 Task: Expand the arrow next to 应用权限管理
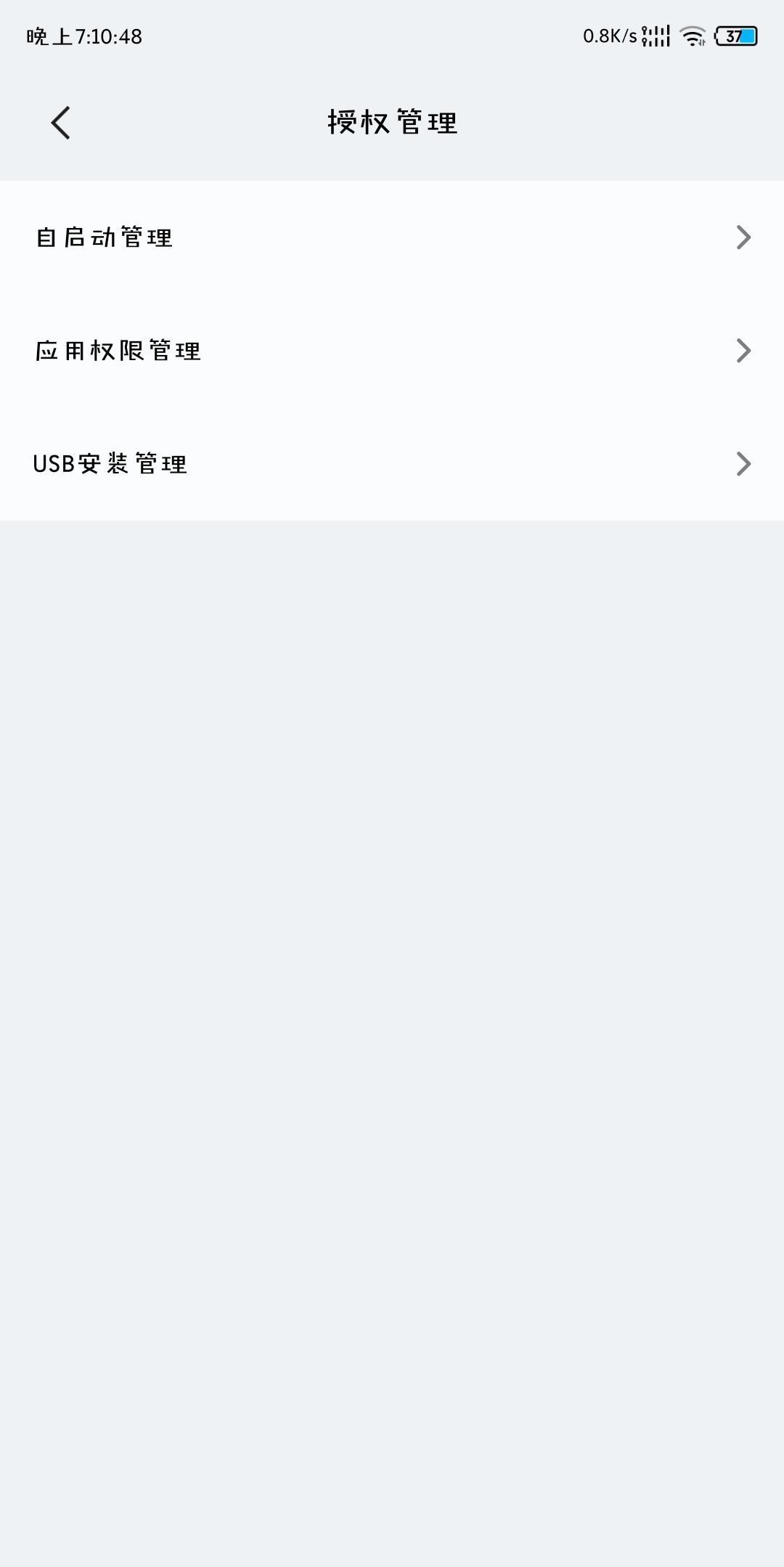click(x=743, y=350)
